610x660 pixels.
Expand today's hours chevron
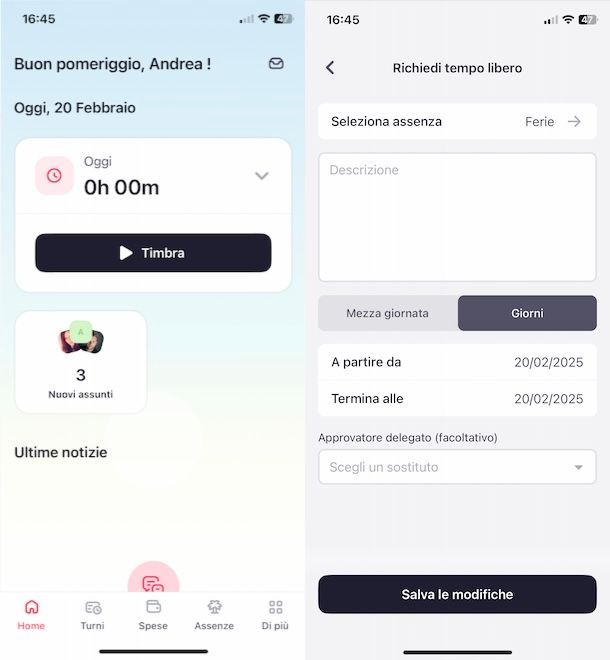point(262,176)
